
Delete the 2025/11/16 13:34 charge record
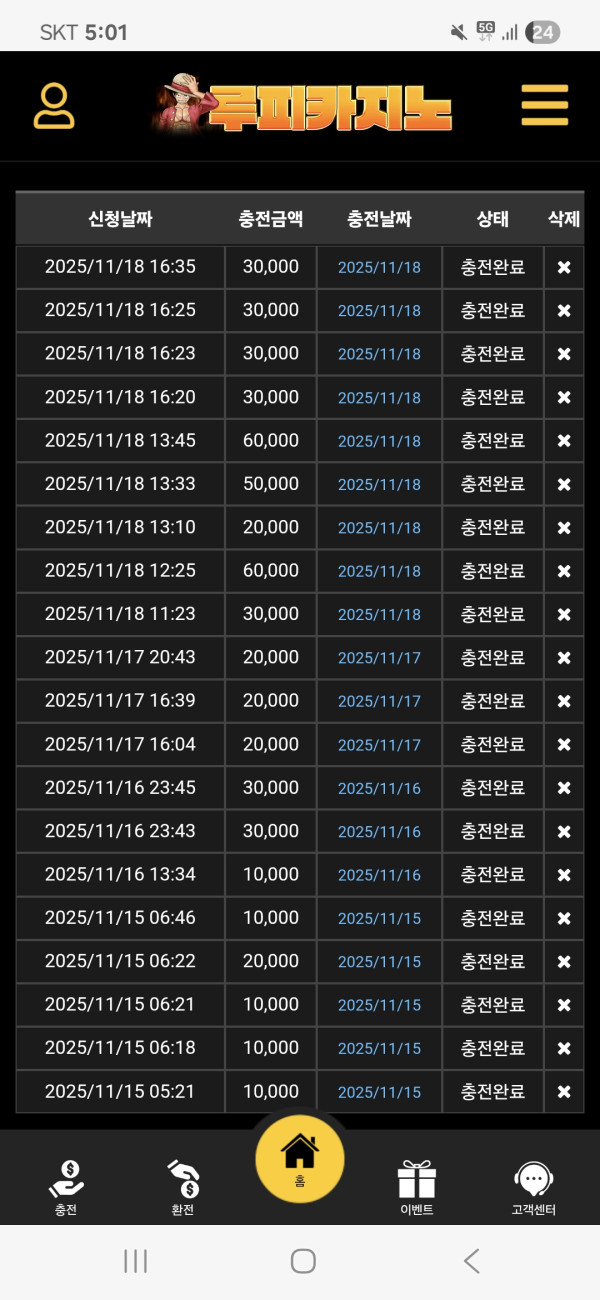coord(564,875)
